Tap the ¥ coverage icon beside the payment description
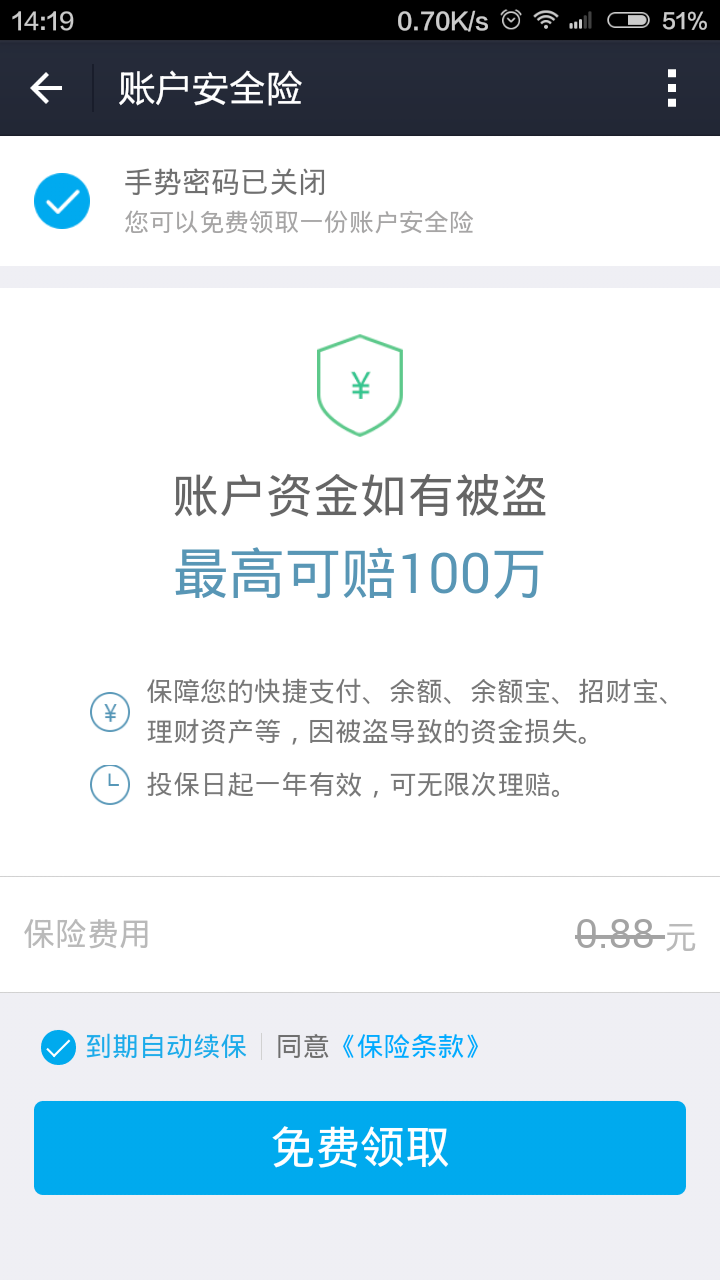The image size is (720, 1280). tap(110, 712)
